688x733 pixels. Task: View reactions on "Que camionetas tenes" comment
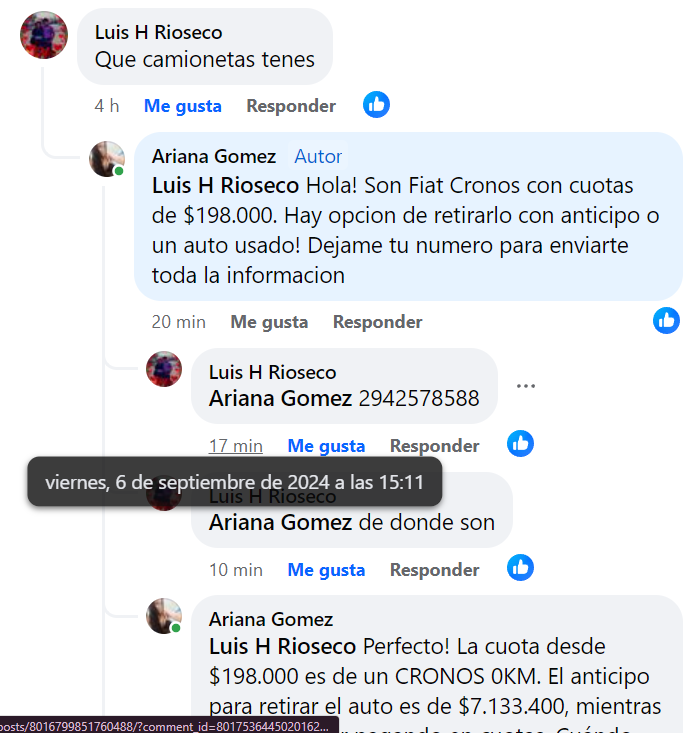coord(376,104)
